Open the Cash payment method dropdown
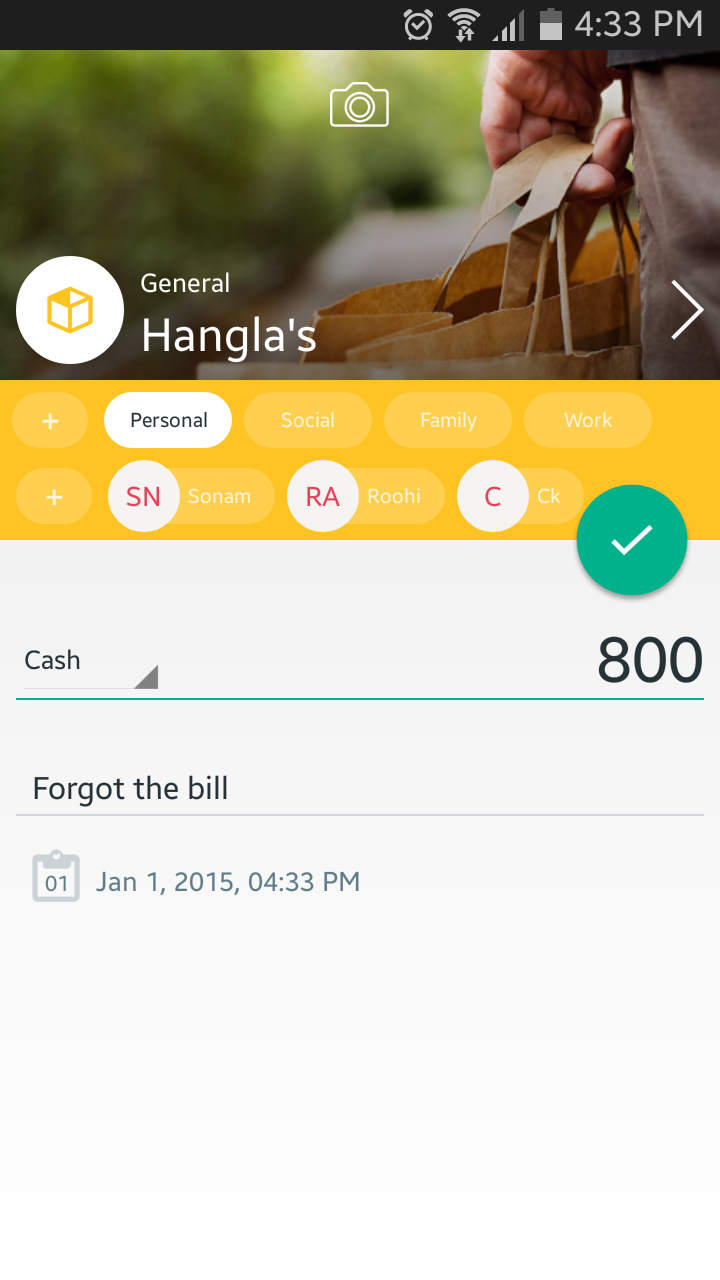720x1280 pixels. tap(88, 662)
